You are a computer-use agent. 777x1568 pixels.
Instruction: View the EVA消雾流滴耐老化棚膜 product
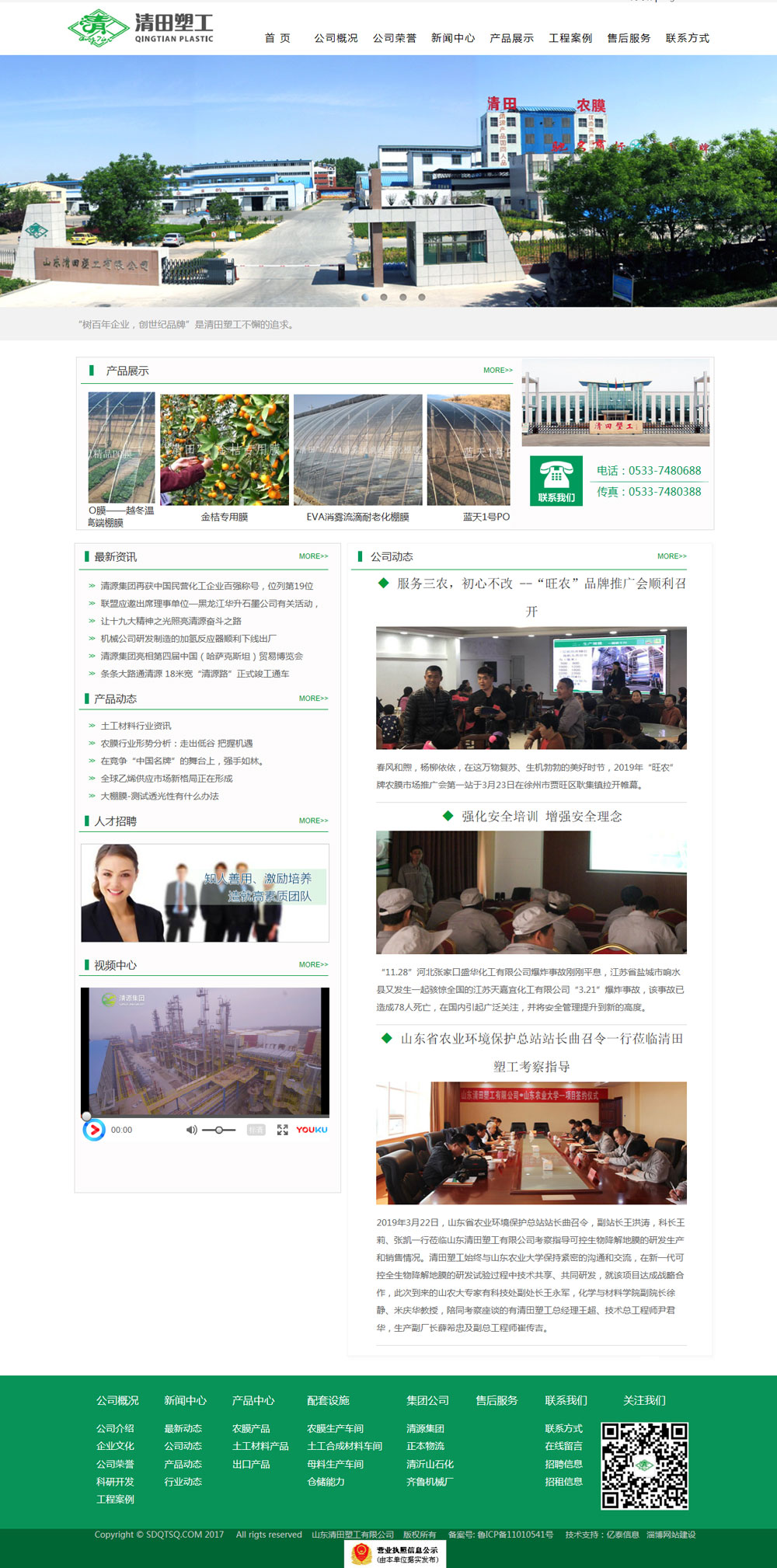[357, 450]
